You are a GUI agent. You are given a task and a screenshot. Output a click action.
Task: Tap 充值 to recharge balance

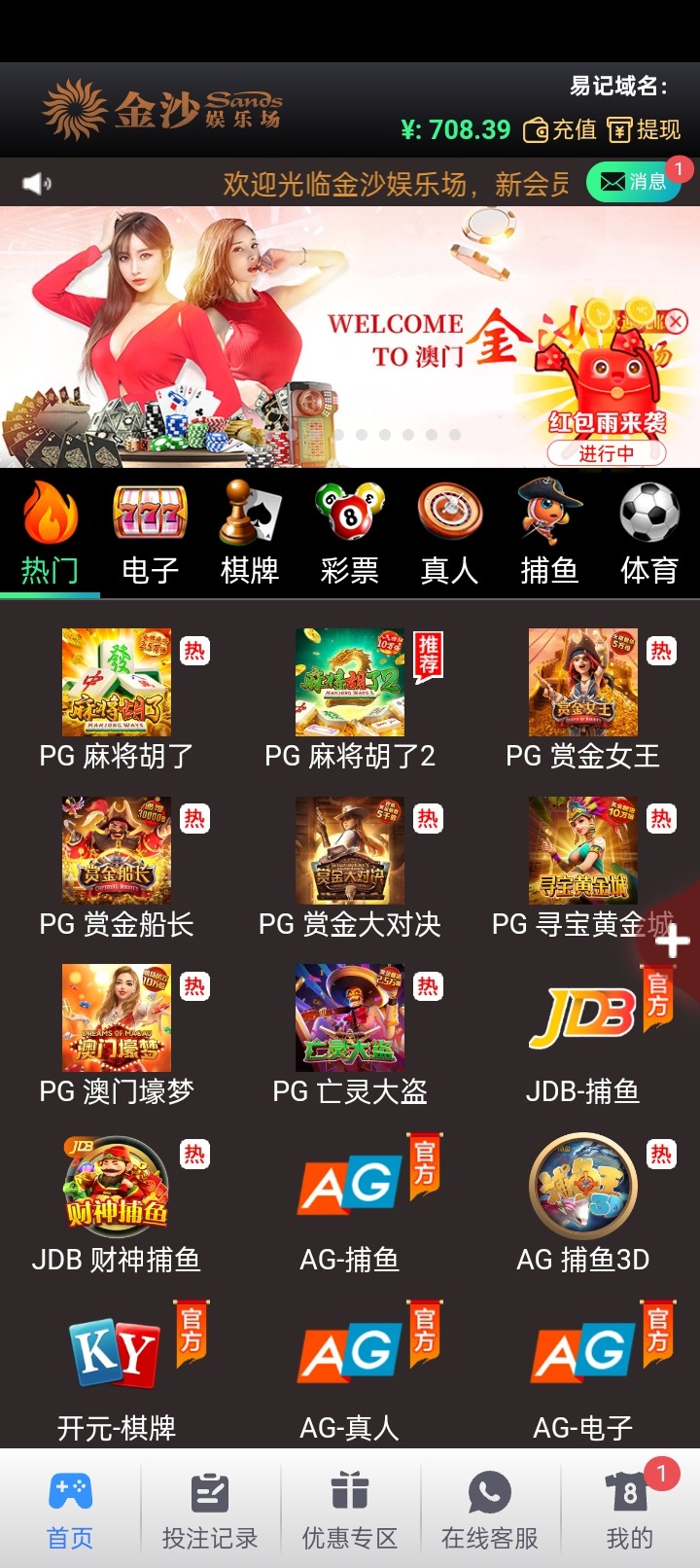coord(560,129)
